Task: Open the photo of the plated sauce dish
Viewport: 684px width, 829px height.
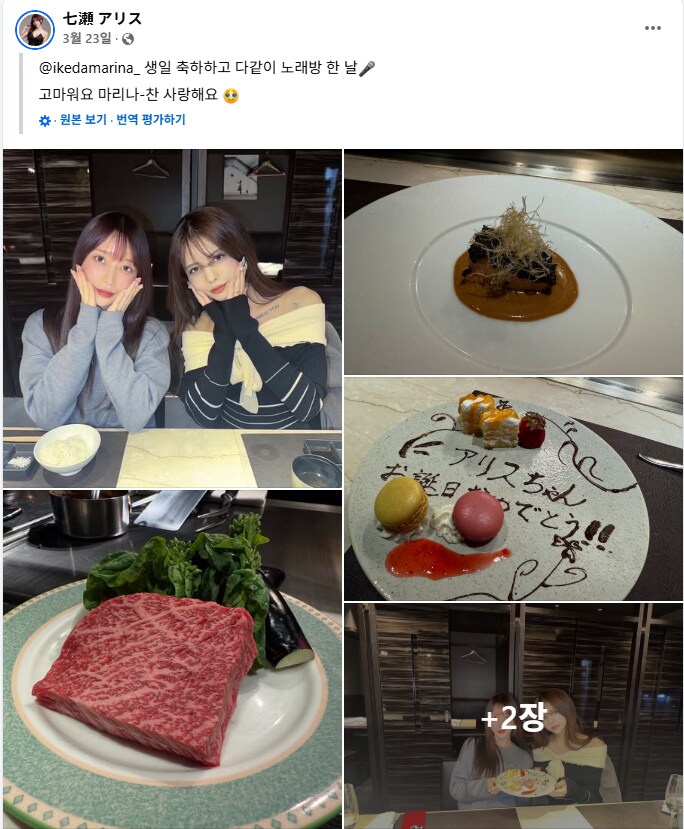Action: pos(513,261)
